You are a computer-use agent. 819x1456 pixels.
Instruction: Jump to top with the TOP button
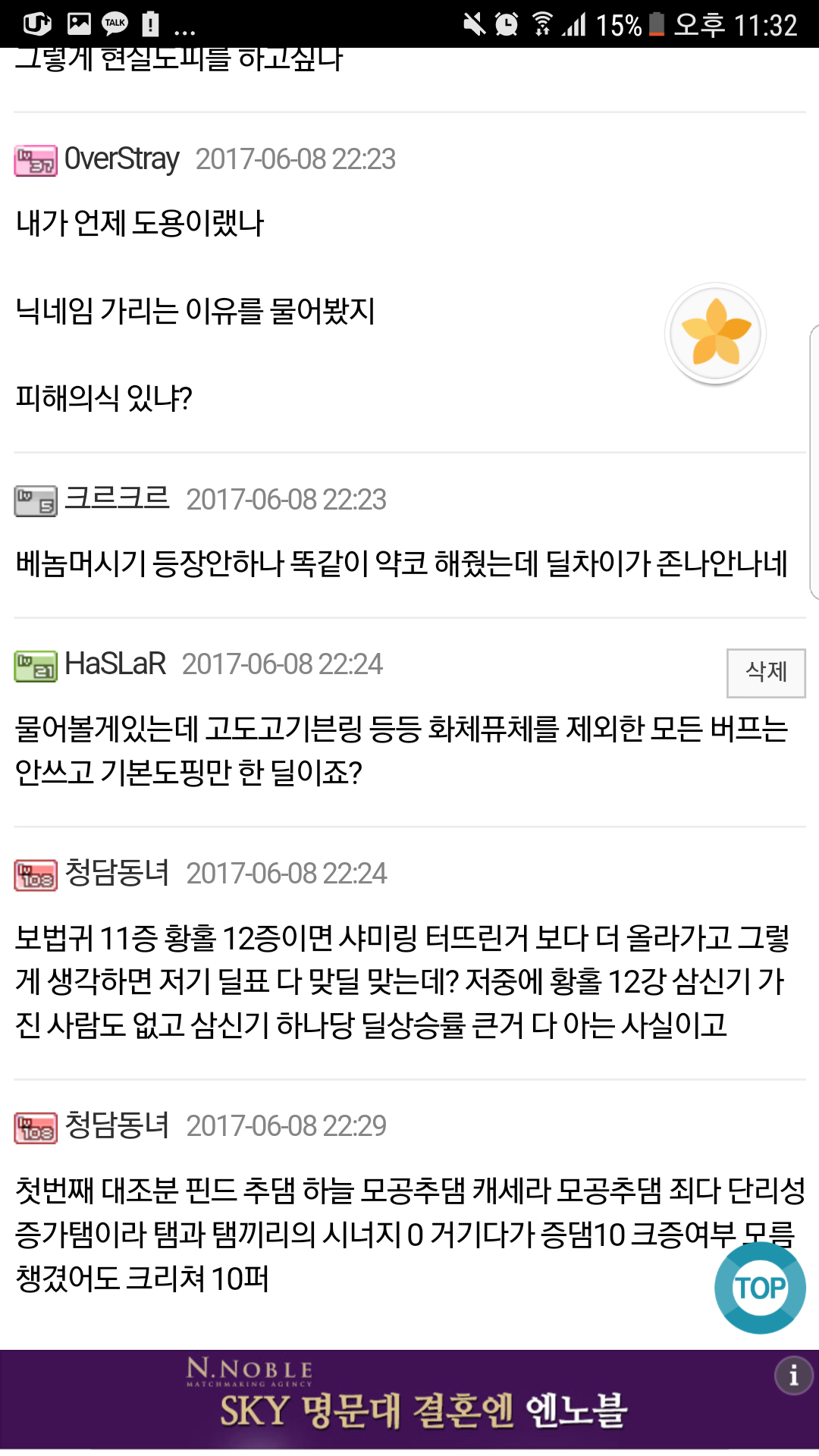760,1288
